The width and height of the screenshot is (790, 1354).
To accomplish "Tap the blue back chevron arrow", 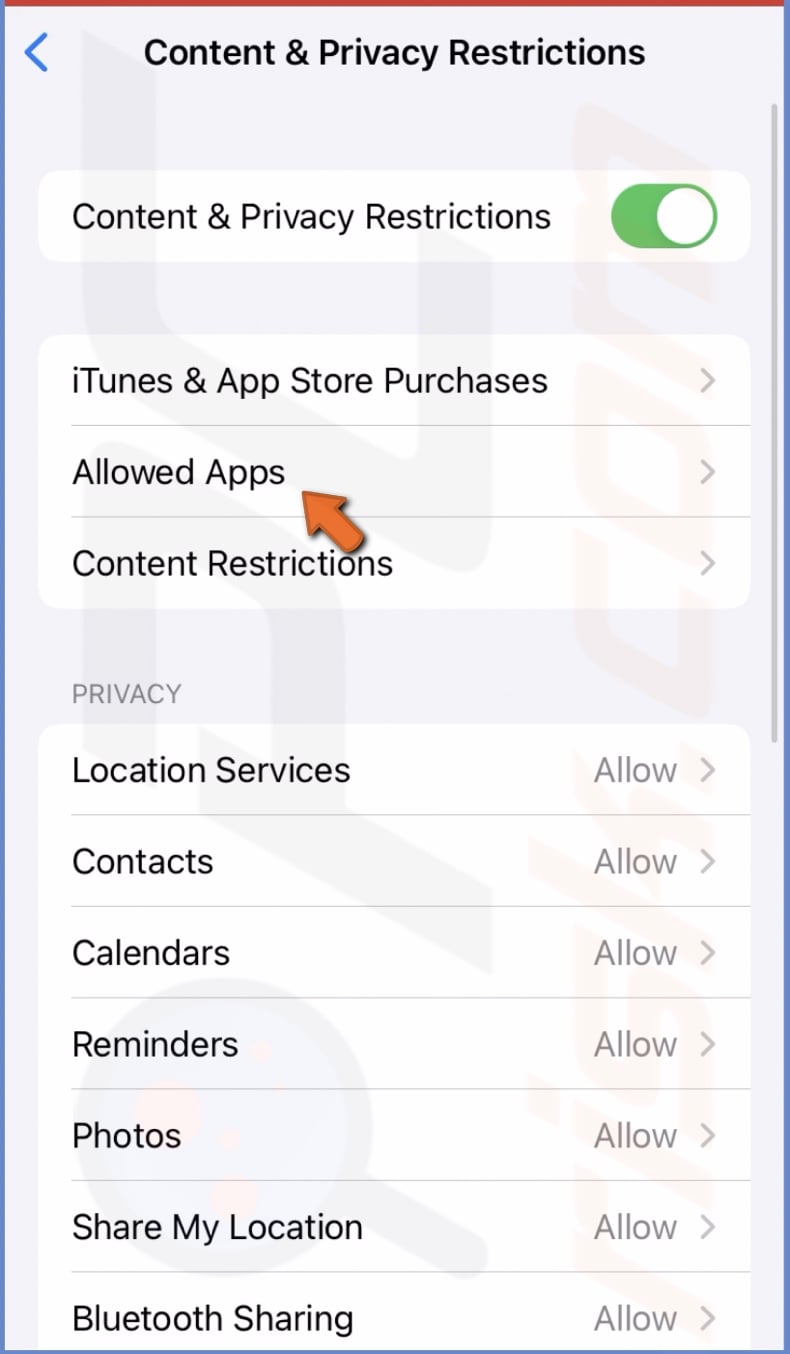I will [37, 53].
